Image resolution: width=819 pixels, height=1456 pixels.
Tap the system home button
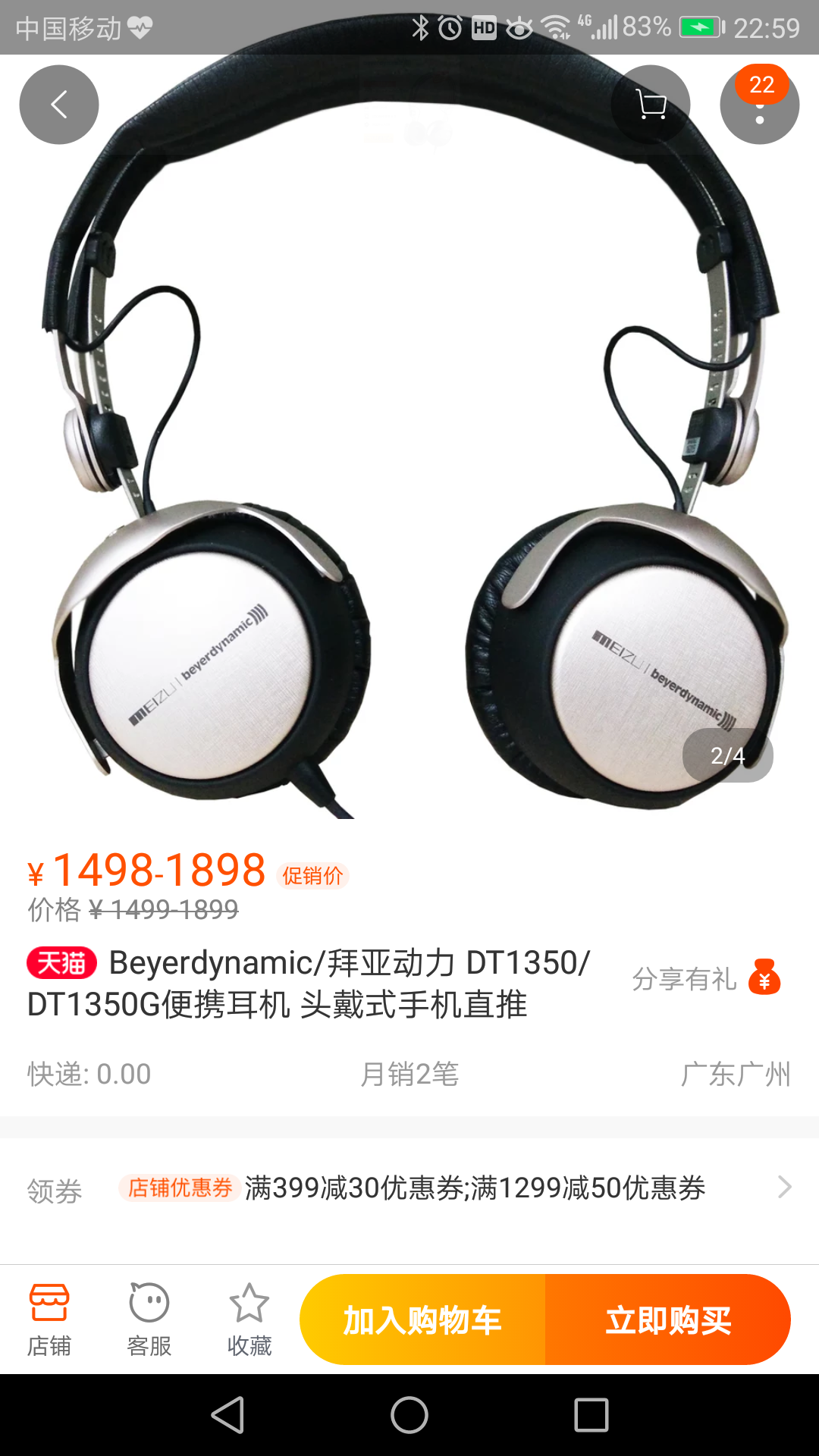click(409, 1415)
